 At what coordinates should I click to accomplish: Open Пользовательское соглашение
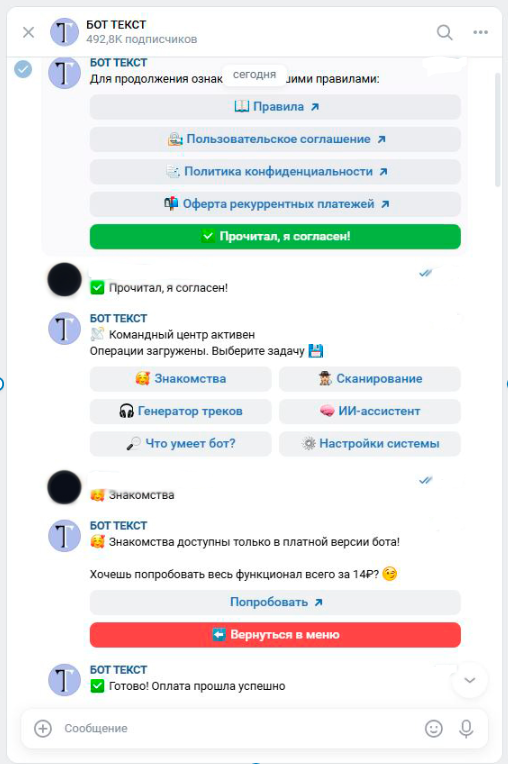pyautogui.click(x=275, y=139)
